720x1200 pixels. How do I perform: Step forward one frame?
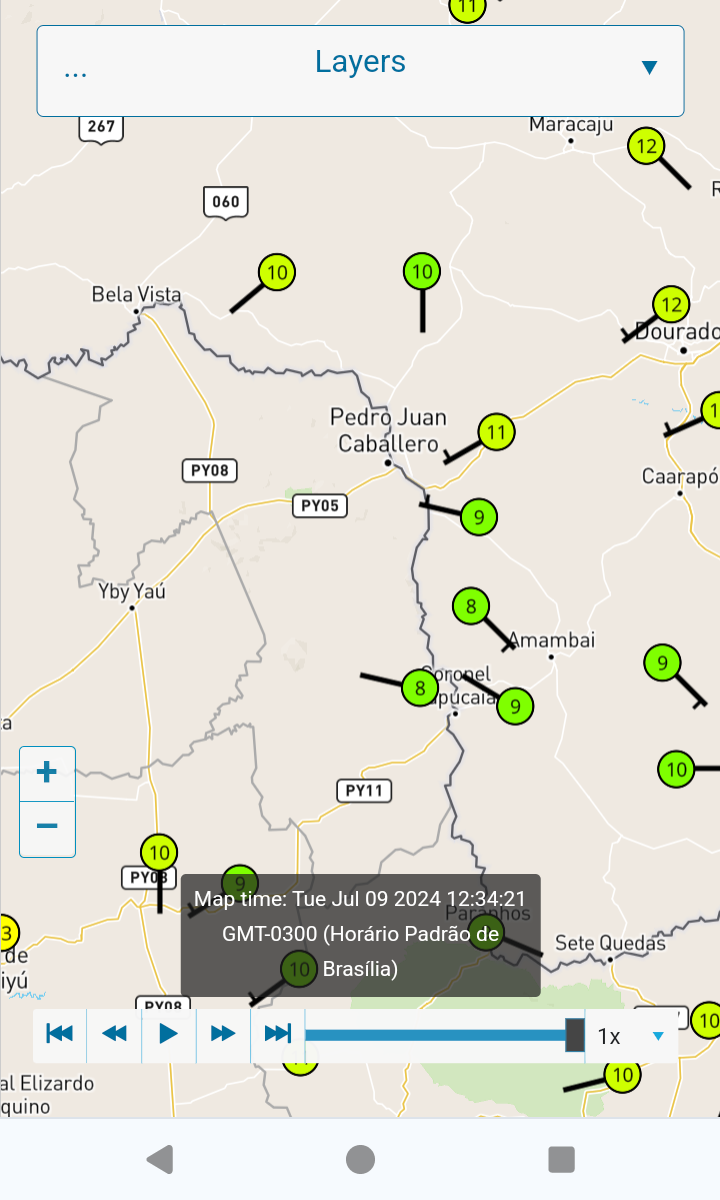223,1035
